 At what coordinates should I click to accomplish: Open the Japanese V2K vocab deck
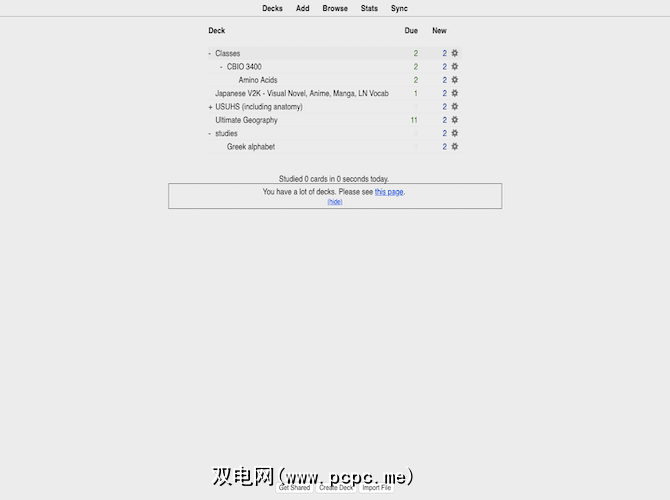coord(301,94)
